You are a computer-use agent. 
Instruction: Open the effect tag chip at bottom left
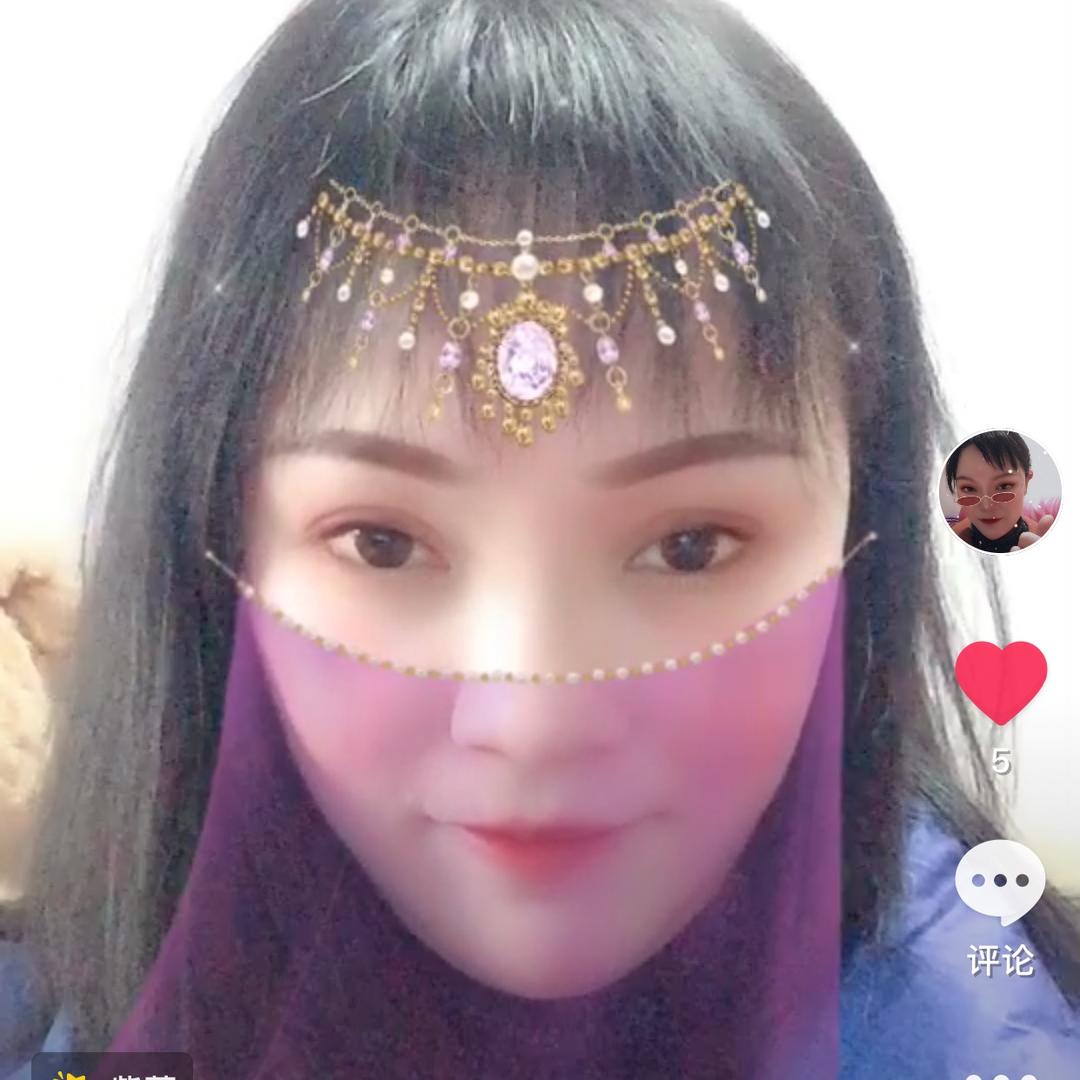pos(112,1067)
